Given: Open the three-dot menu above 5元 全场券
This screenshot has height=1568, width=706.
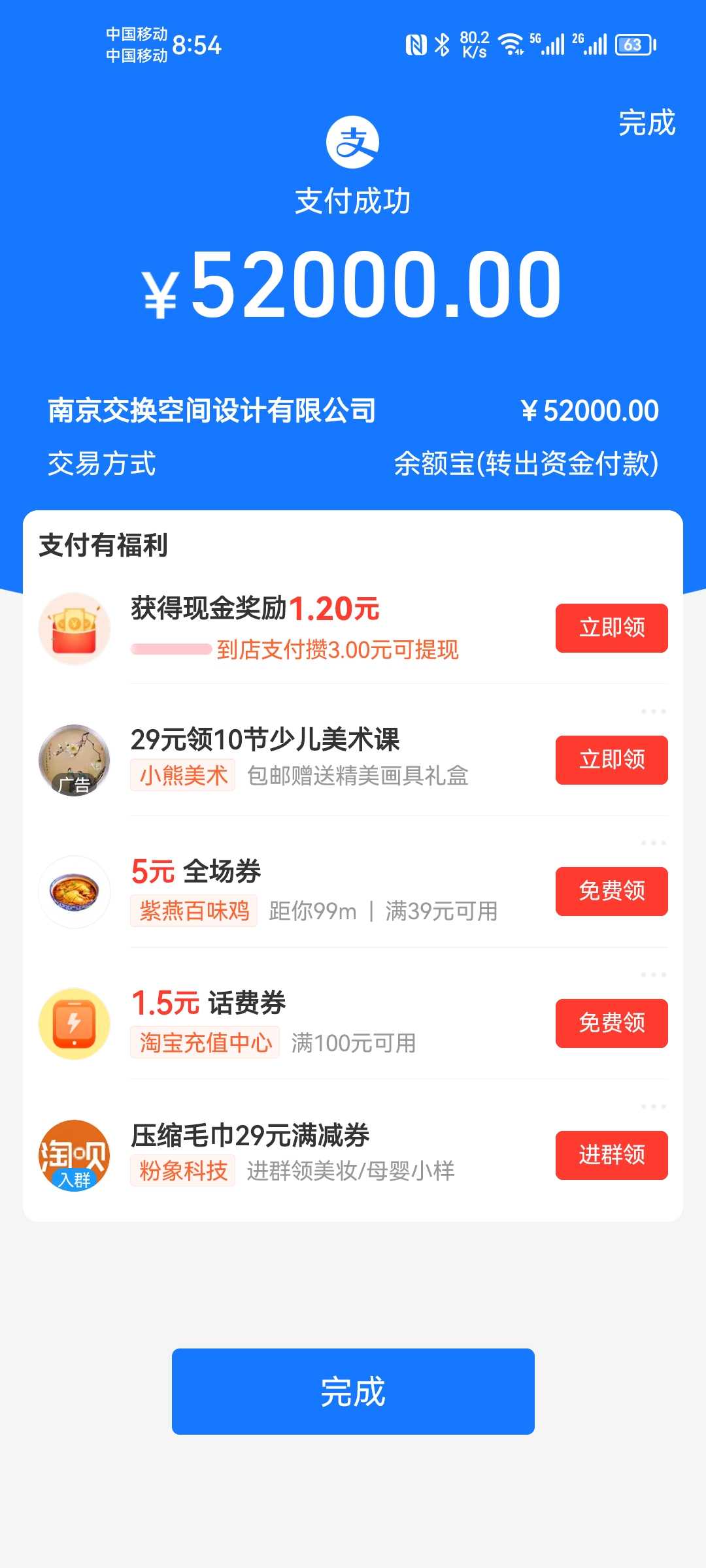Looking at the screenshot, I should [653, 843].
